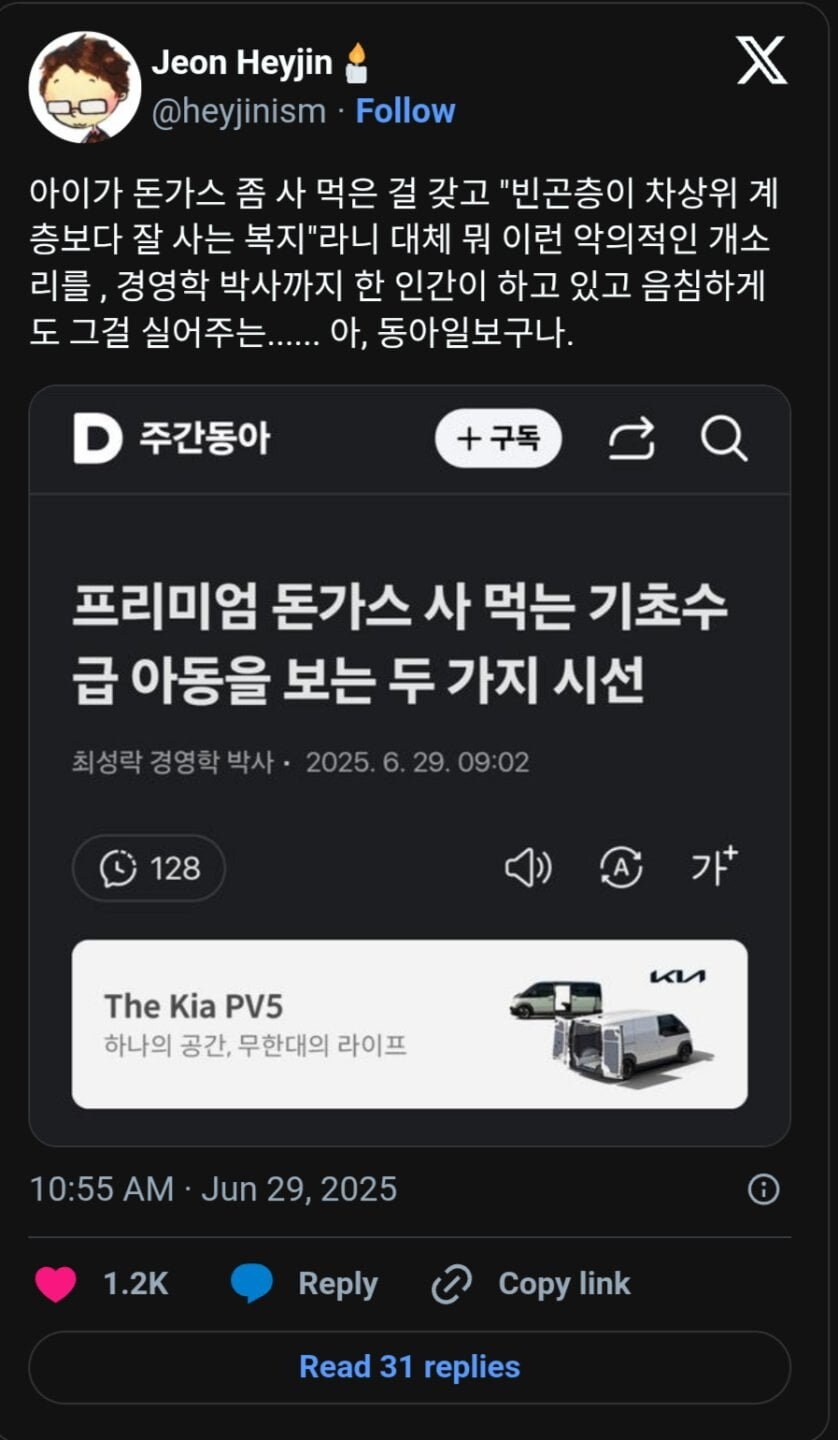Click the info icon next to the timestamp
This screenshot has height=1440, width=838.
[x=763, y=1188]
